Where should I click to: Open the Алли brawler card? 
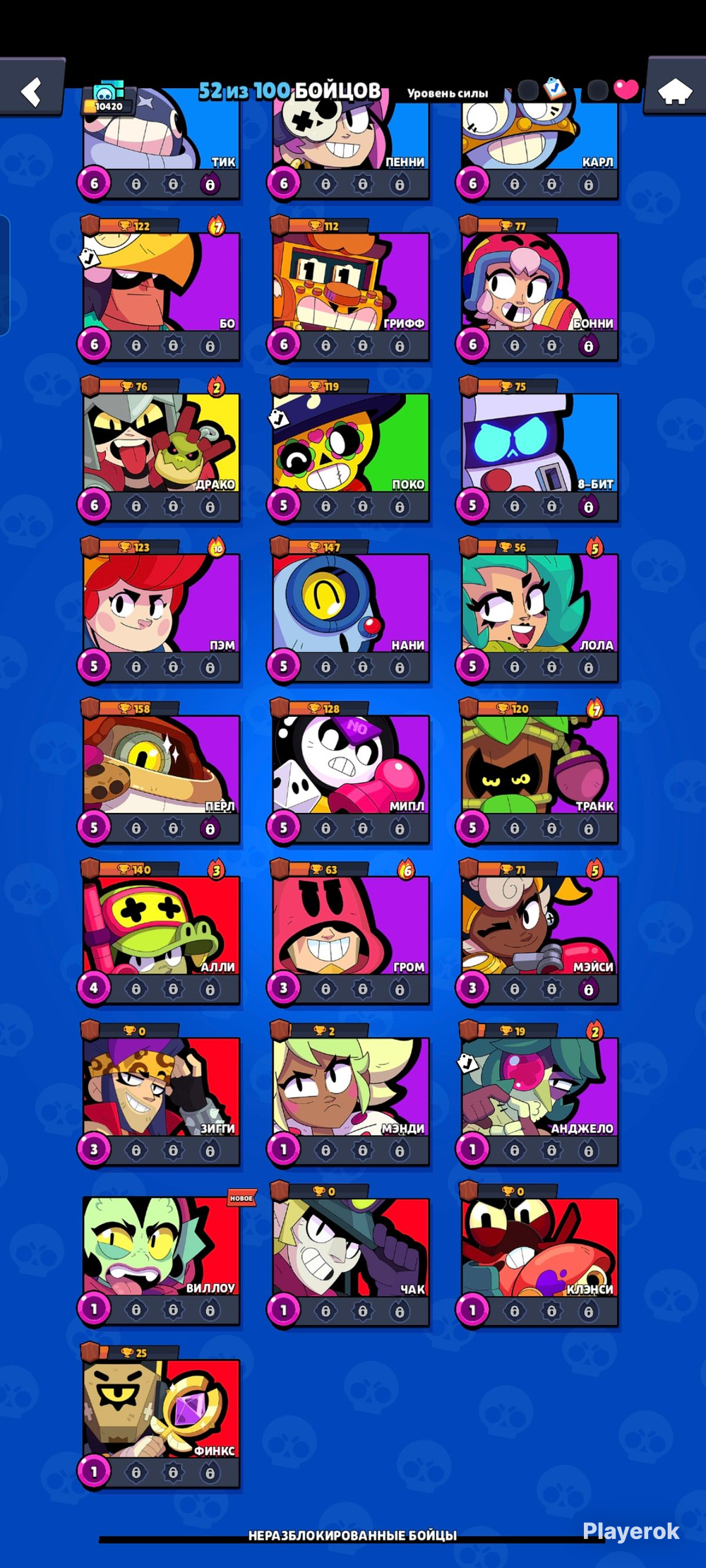(x=161, y=927)
